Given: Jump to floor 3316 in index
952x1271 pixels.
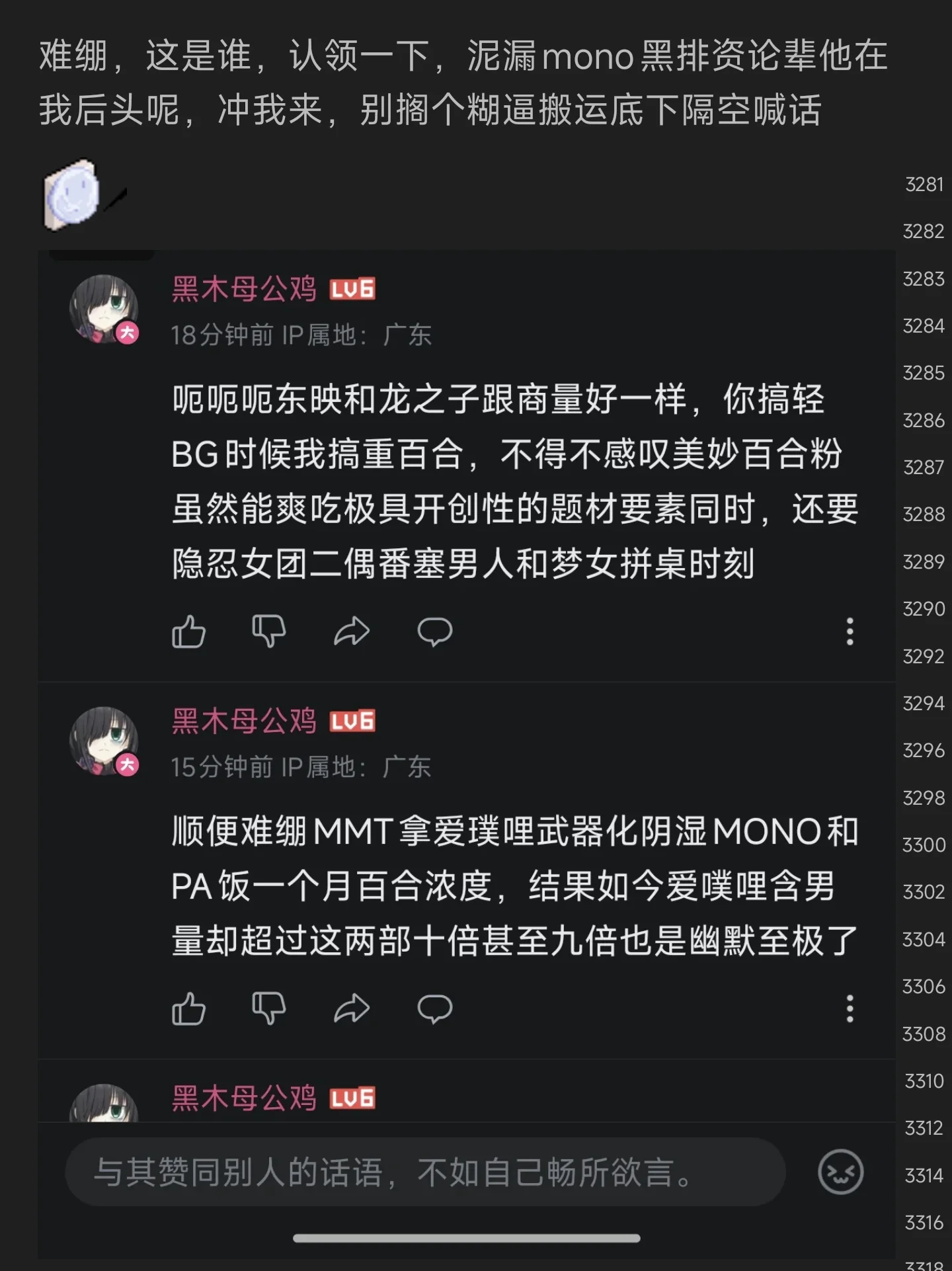Looking at the screenshot, I should [x=924, y=1223].
